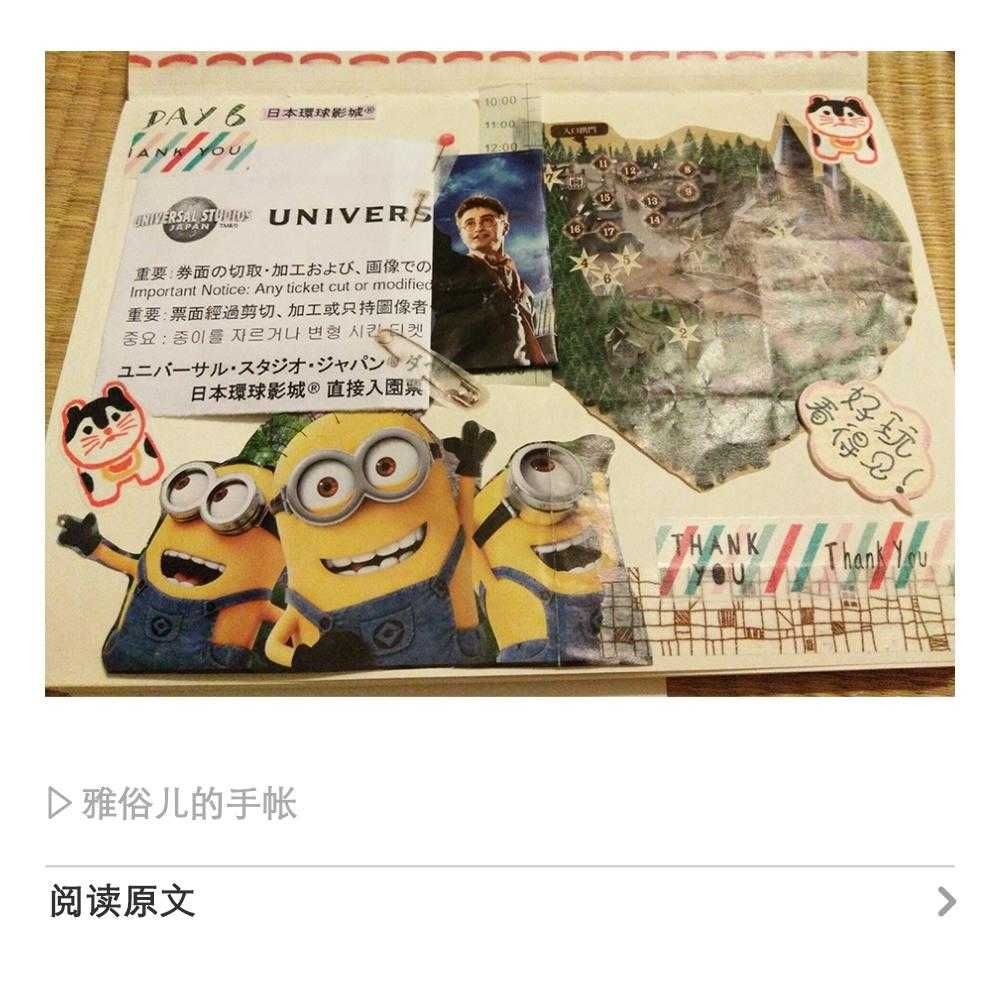The width and height of the screenshot is (1000, 1000).
Task: Open the 阅读原文 original article row
Action: point(498,902)
